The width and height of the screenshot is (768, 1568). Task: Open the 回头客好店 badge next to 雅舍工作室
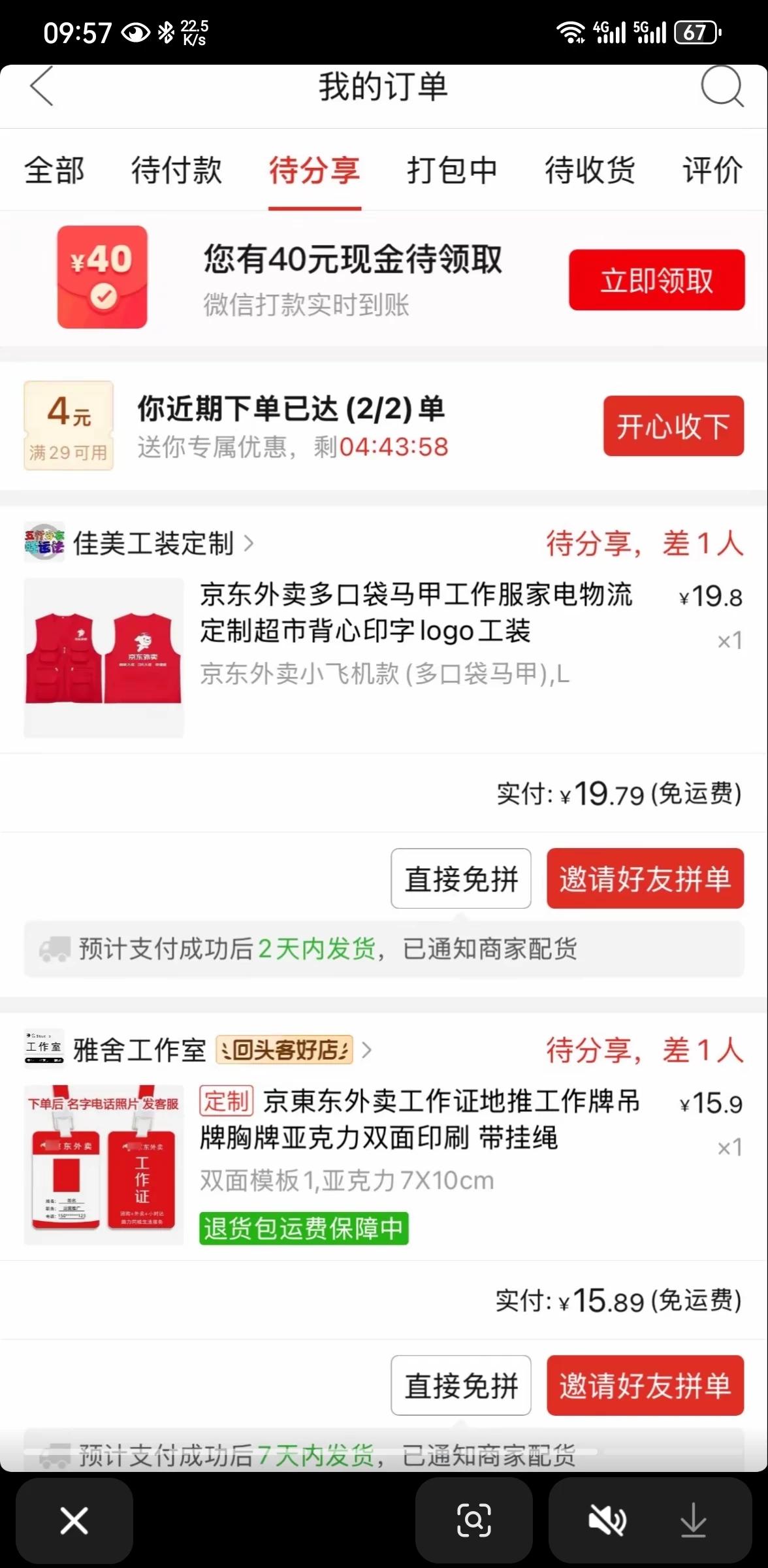[x=284, y=1050]
